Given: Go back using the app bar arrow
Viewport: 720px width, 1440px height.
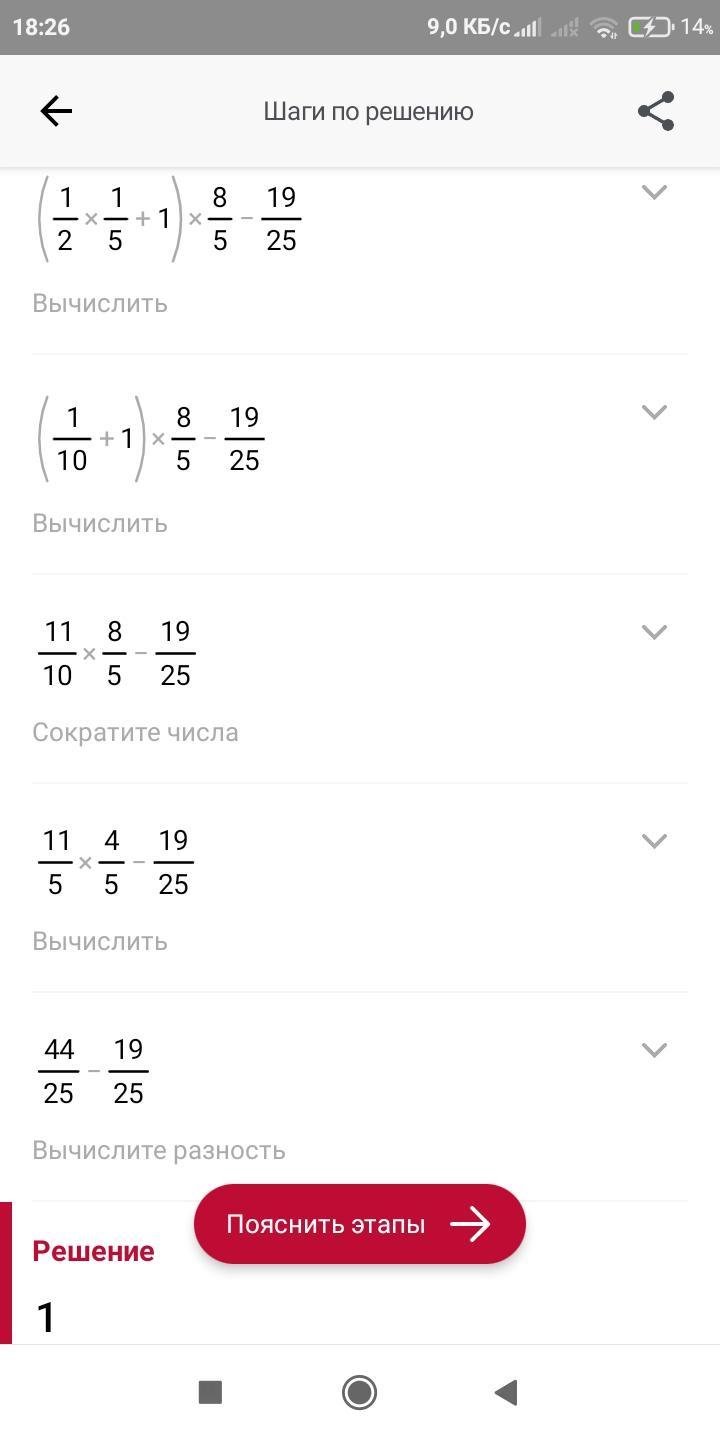Looking at the screenshot, I should pyautogui.click(x=56, y=111).
